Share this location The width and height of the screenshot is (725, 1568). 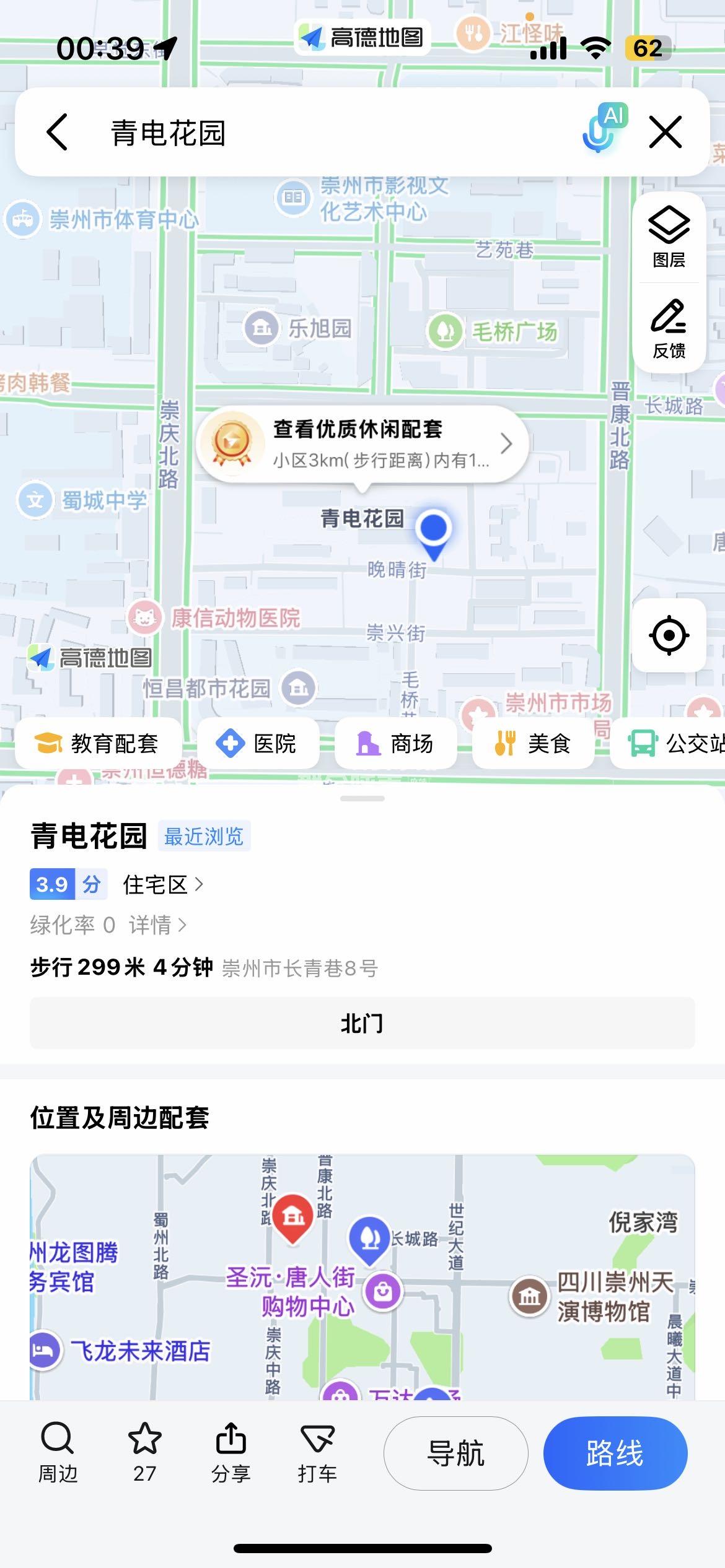point(231,1453)
